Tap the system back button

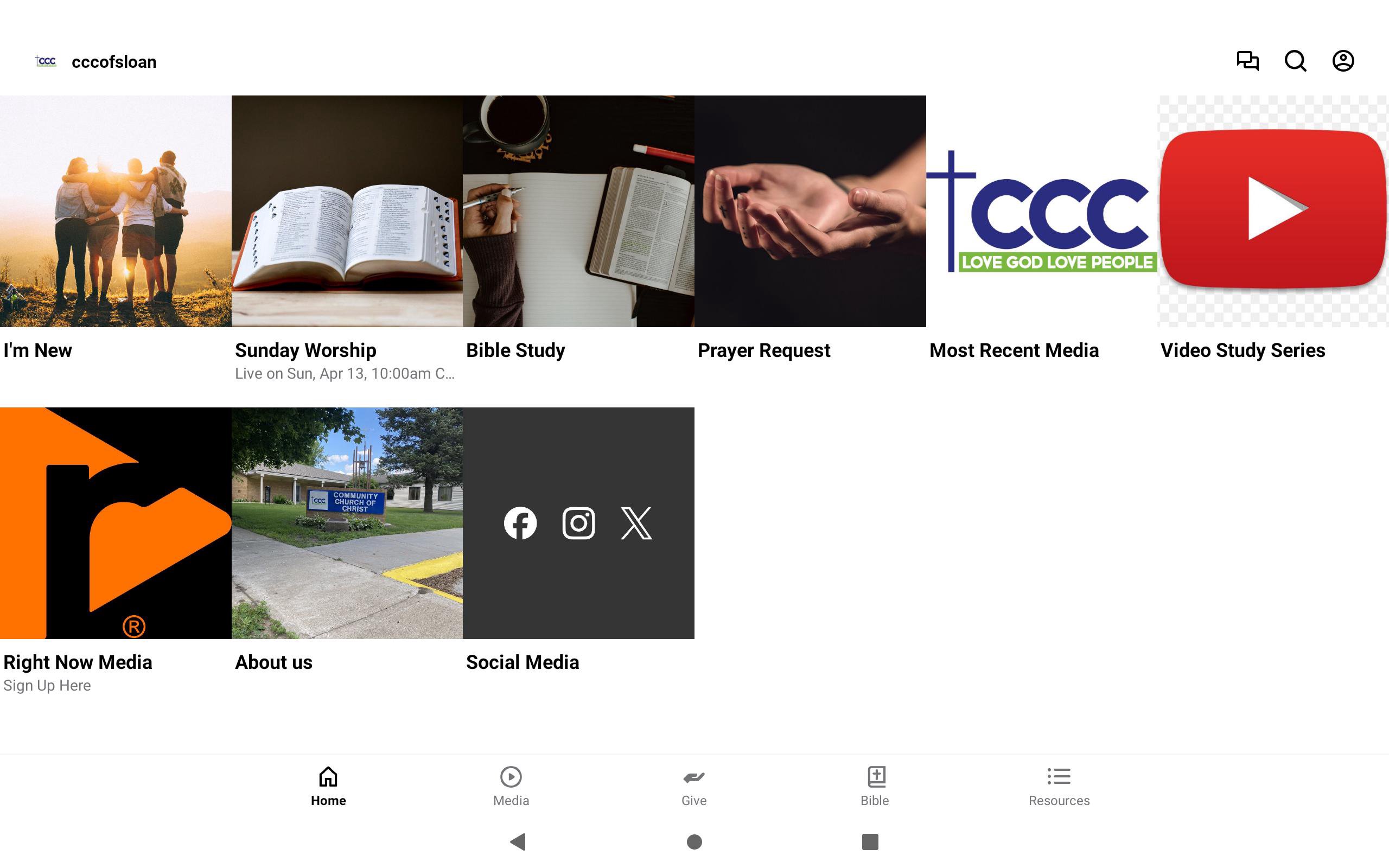[518, 841]
